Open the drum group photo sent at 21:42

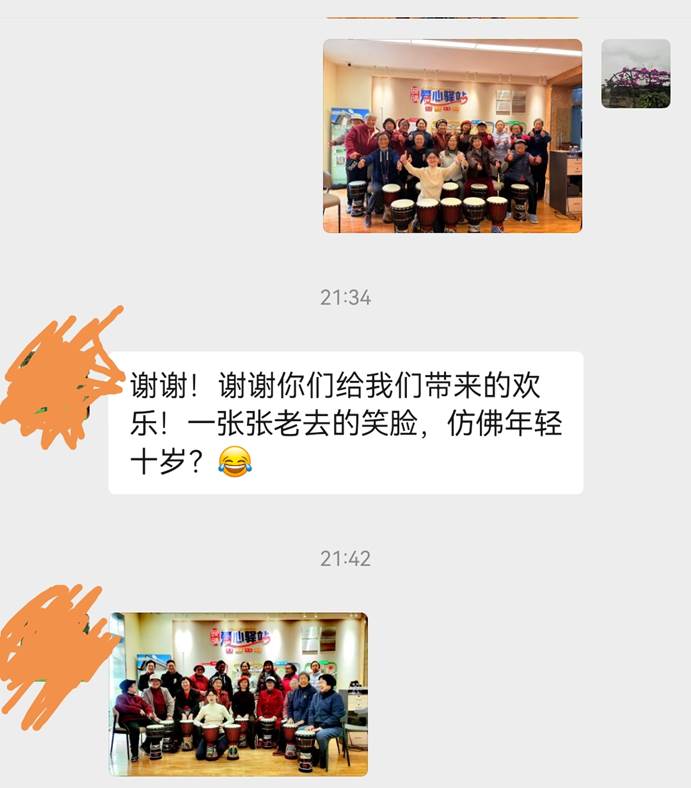[x=239, y=694]
